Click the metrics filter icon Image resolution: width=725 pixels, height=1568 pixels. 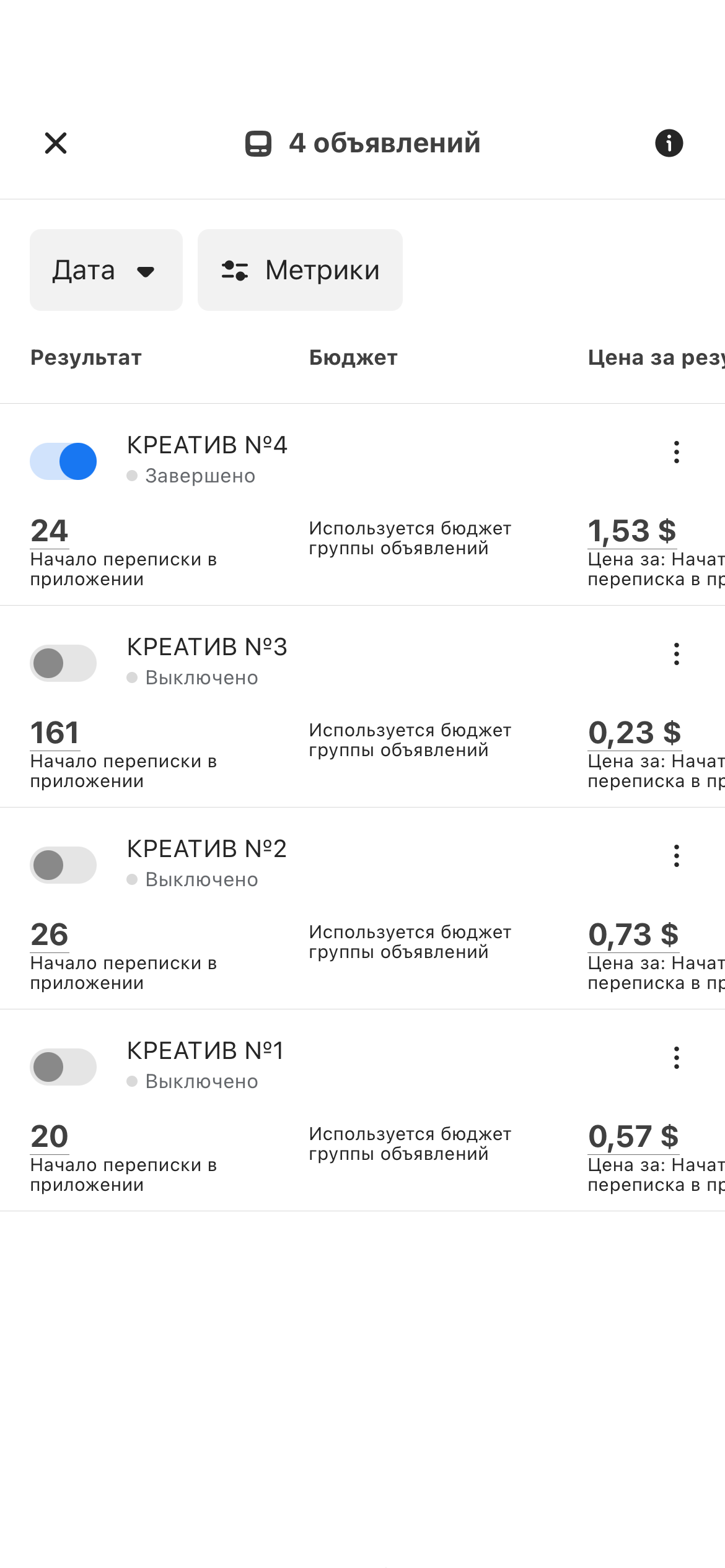coord(235,269)
